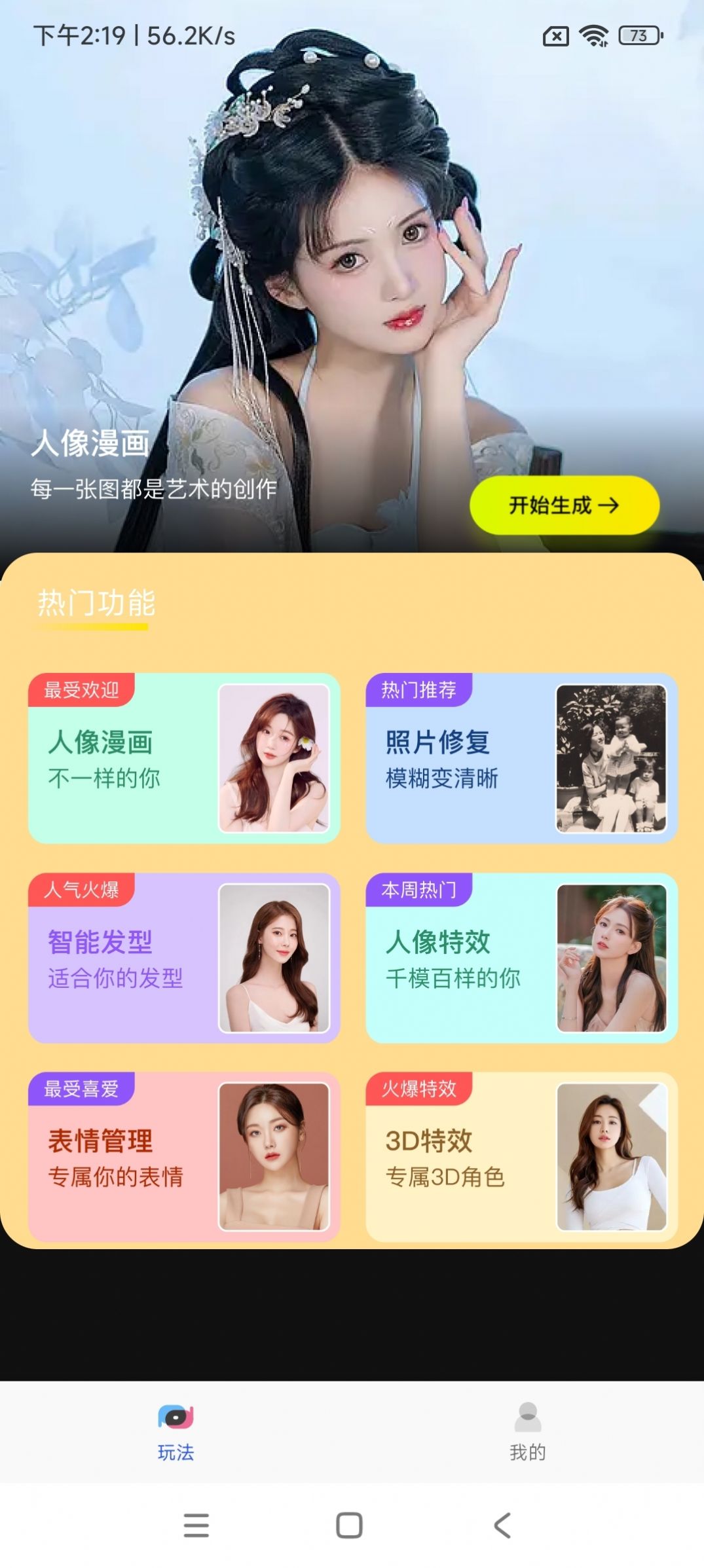Viewport: 704px width, 1568px height.
Task: Open the 人像特效 portrait effects card
Action: click(x=521, y=958)
